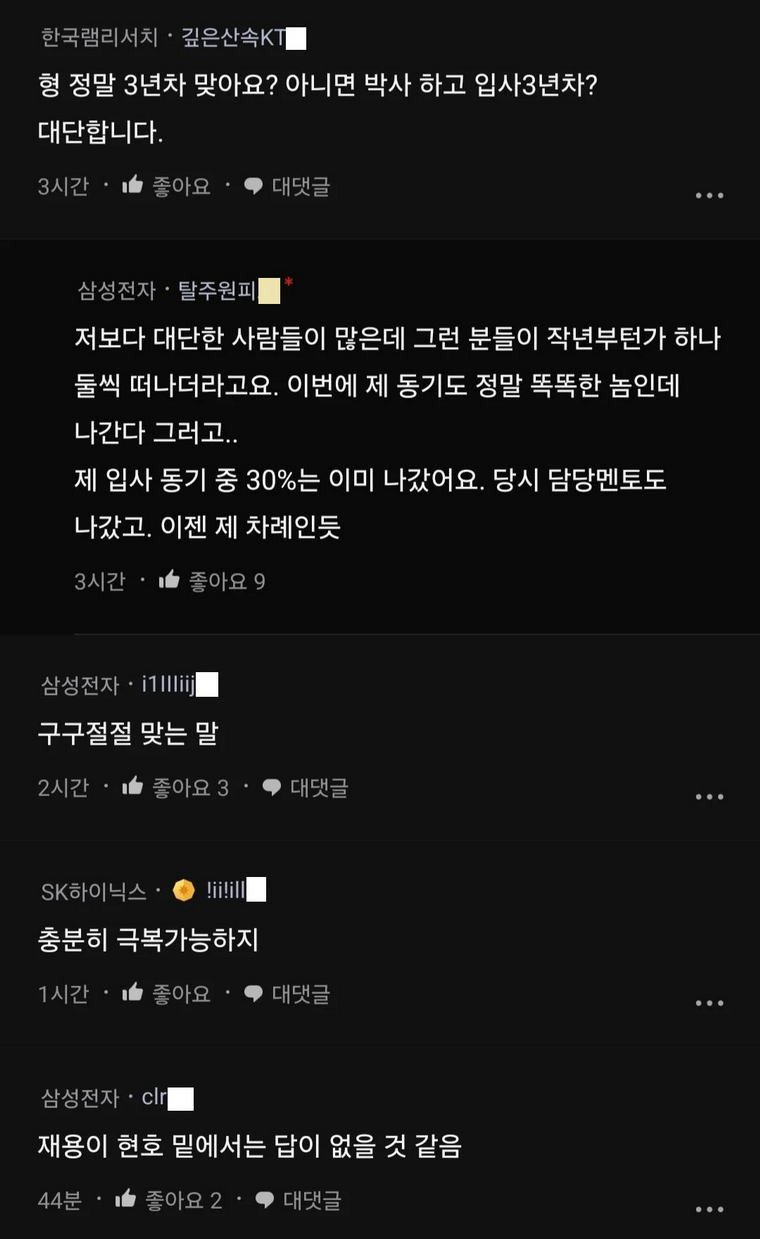
Task: Reply to the 한국램리서치 comment
Action: pos(287,185)
